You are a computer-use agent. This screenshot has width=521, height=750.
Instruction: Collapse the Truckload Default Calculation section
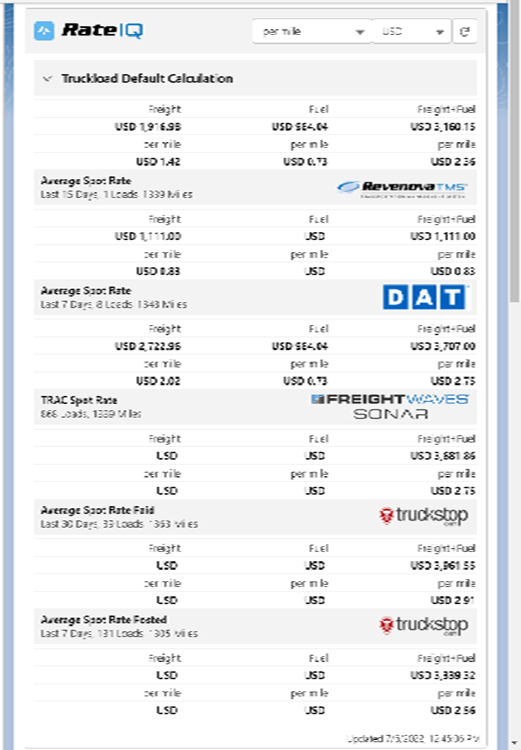(47, 78)
